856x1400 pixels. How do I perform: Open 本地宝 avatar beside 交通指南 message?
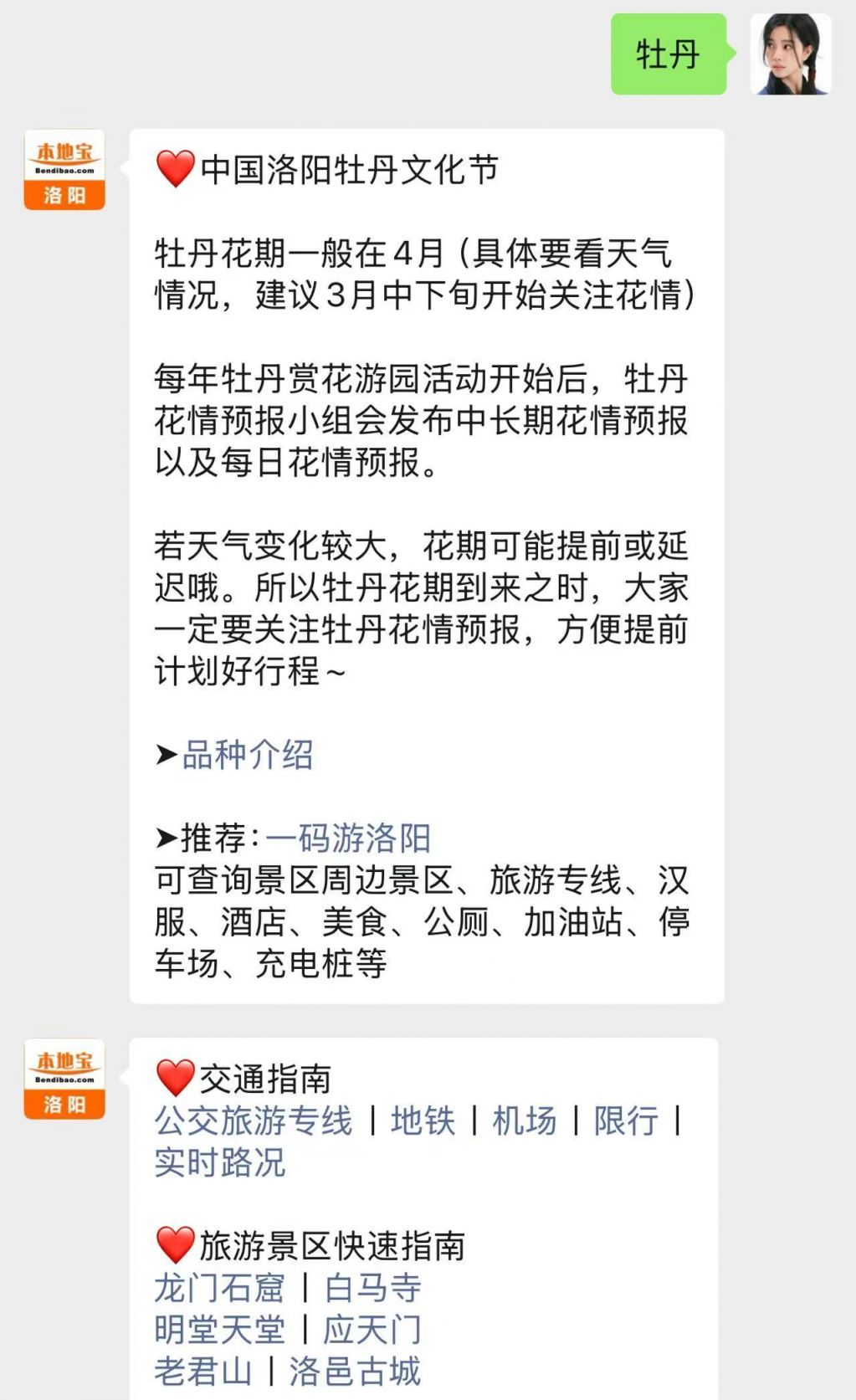pyautogui.click(x=64, y=1079)
